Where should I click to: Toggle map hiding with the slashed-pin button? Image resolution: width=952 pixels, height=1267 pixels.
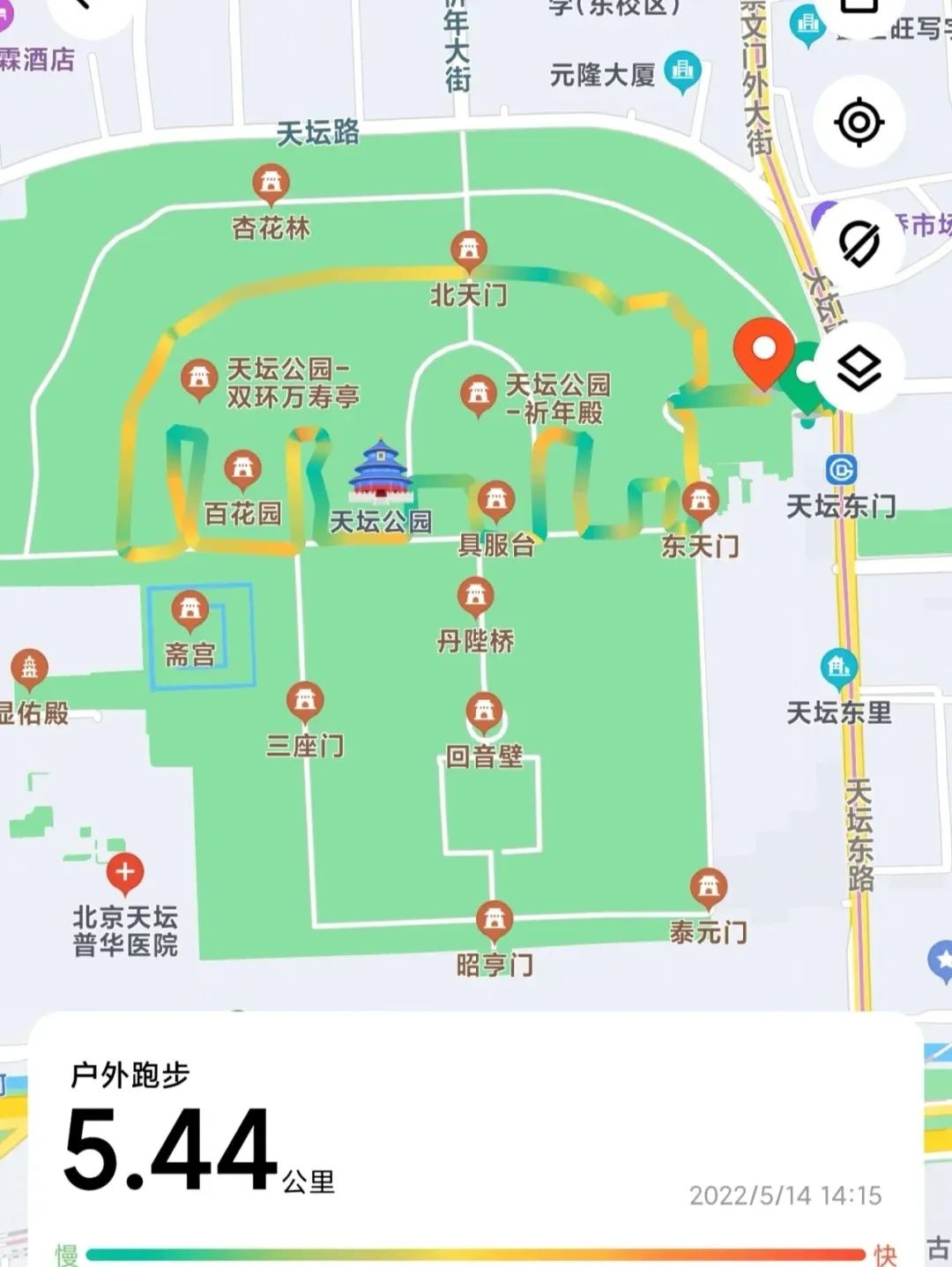click(859, 243)
